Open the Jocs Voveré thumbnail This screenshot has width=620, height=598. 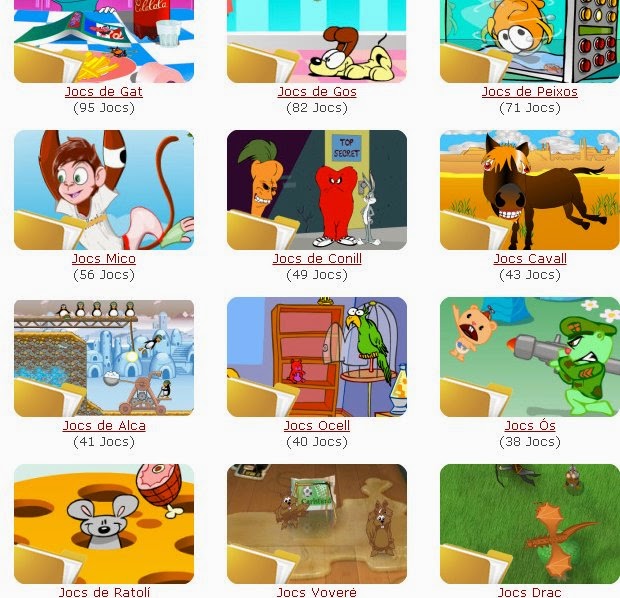[317, 523]
